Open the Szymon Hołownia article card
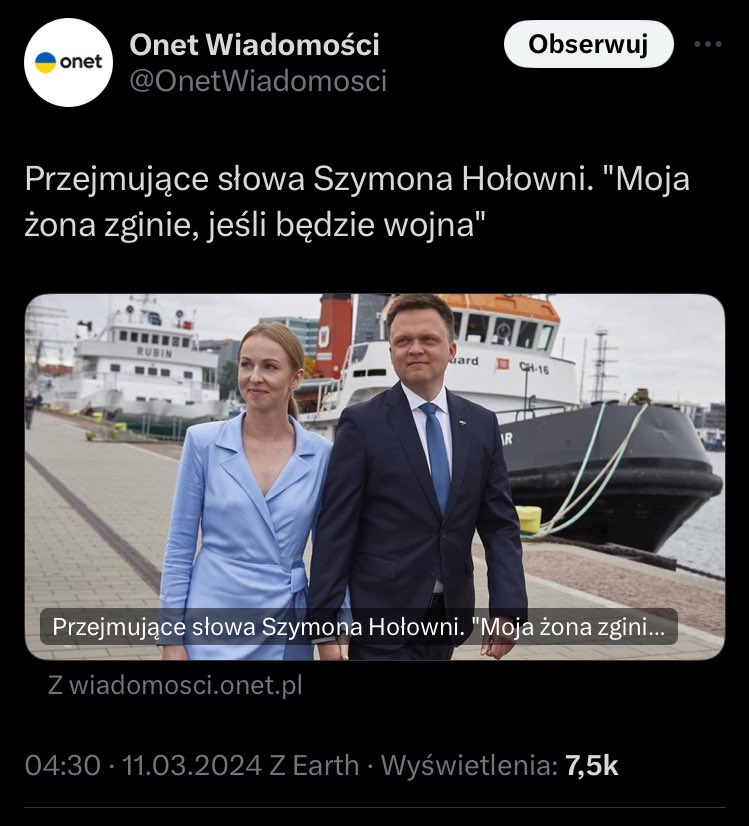 374,476
